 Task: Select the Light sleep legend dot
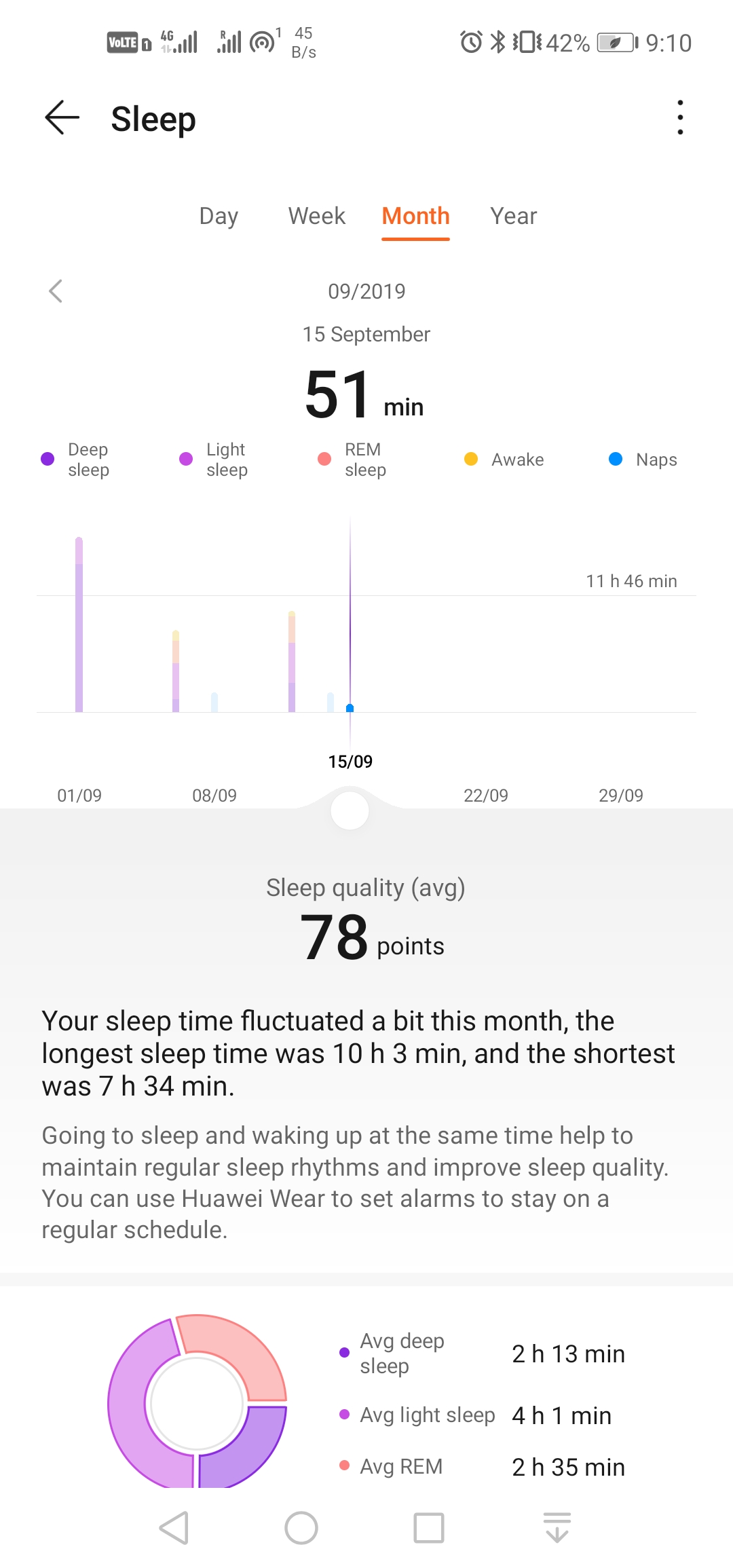pyautogui.click(x=185, y=459)
